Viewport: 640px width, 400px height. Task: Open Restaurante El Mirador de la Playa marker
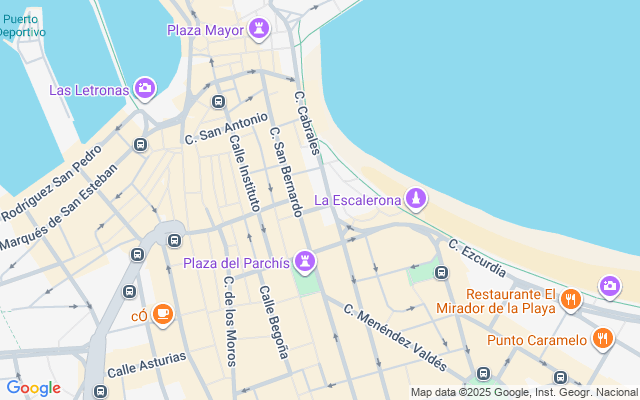[570, 300]
